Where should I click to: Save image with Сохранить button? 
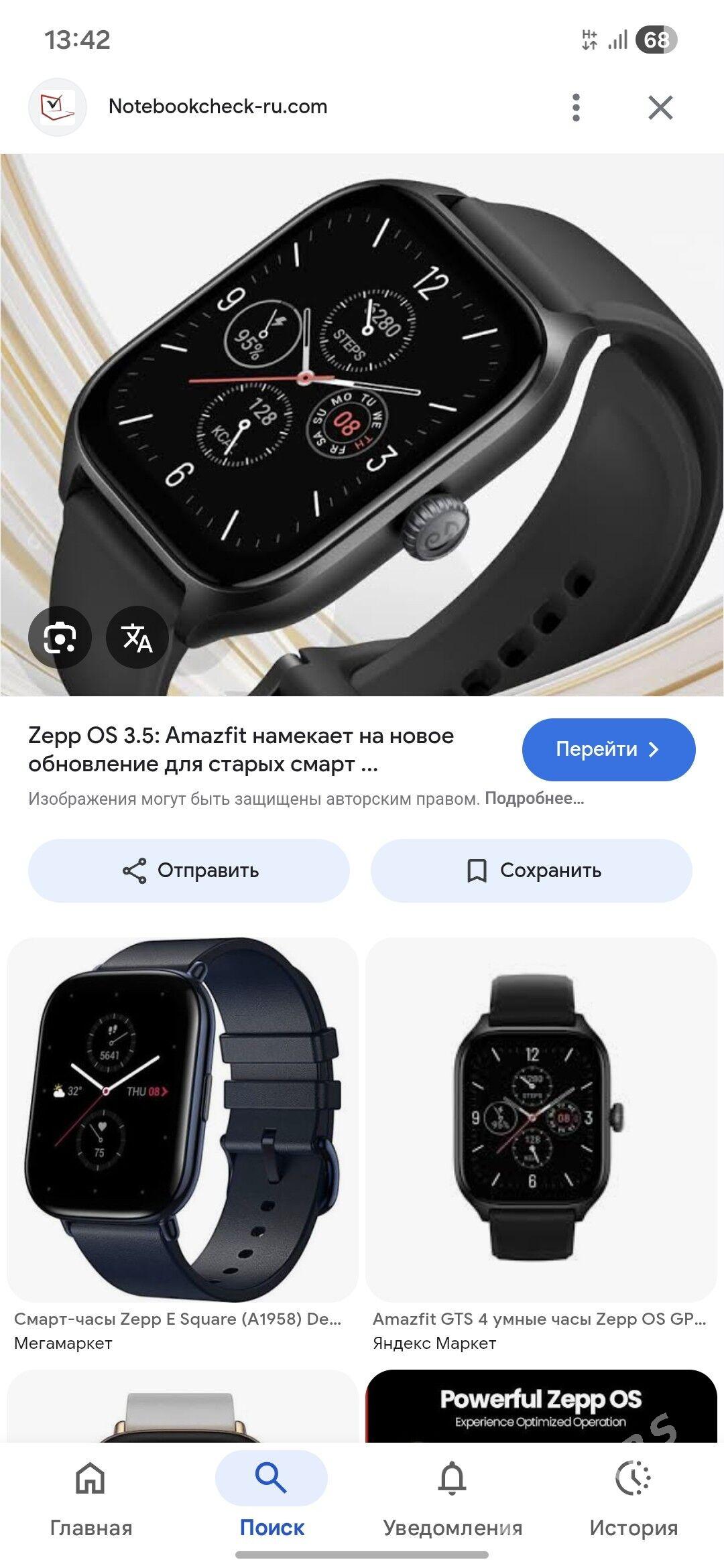532,870
